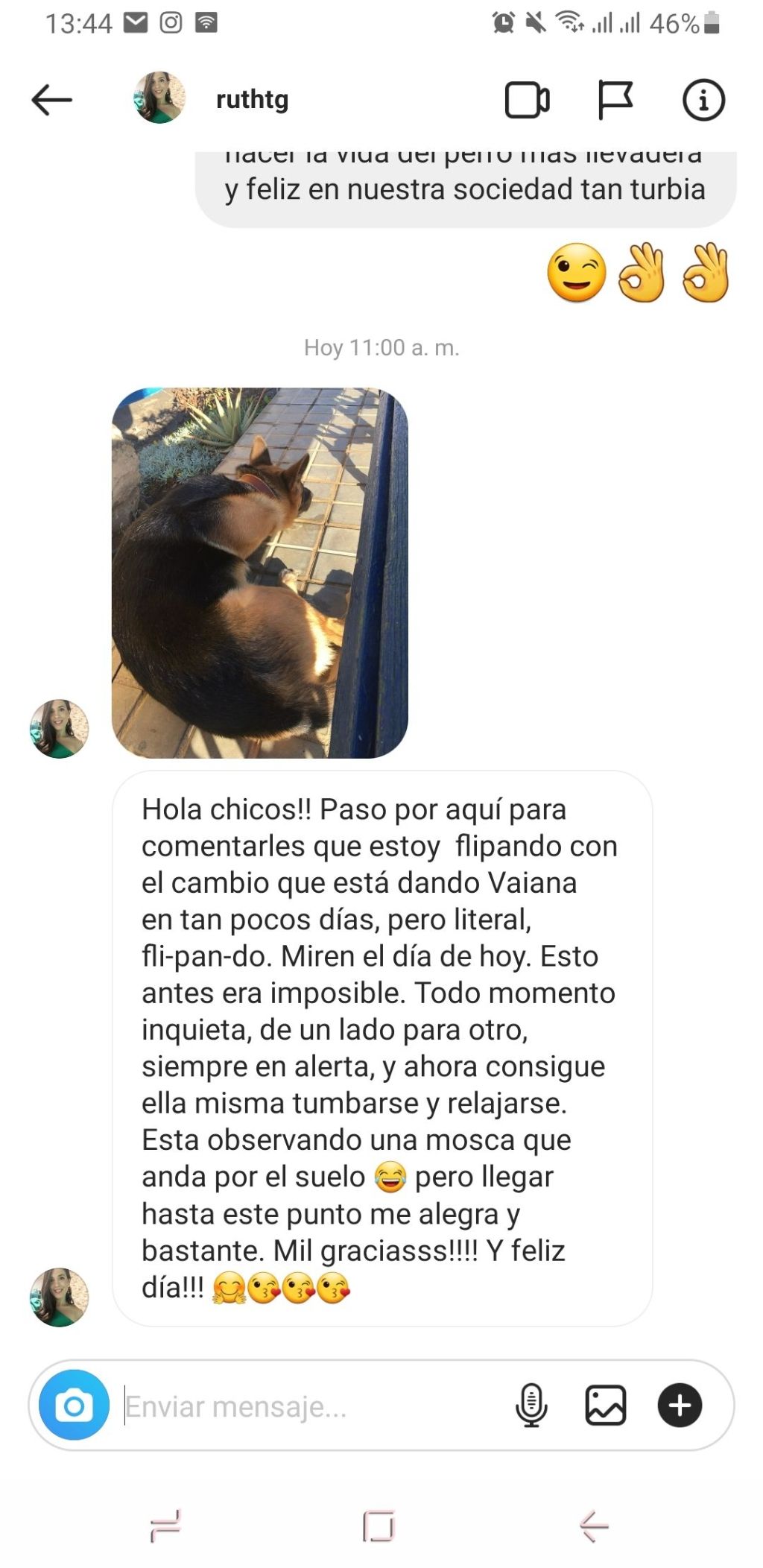The image size is (763, 1568).
Task: Go back using the top-left arrow
Action: [51, 100]
